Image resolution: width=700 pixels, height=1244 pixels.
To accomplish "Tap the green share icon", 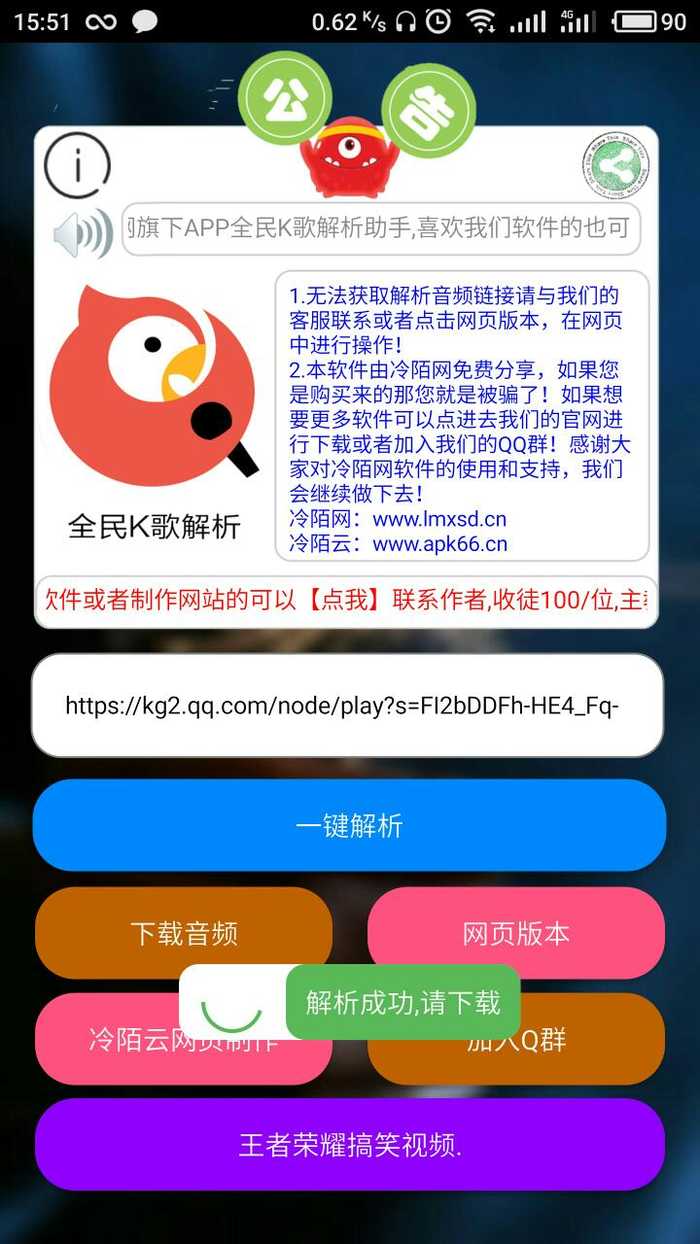I will (x=618, y=165).
